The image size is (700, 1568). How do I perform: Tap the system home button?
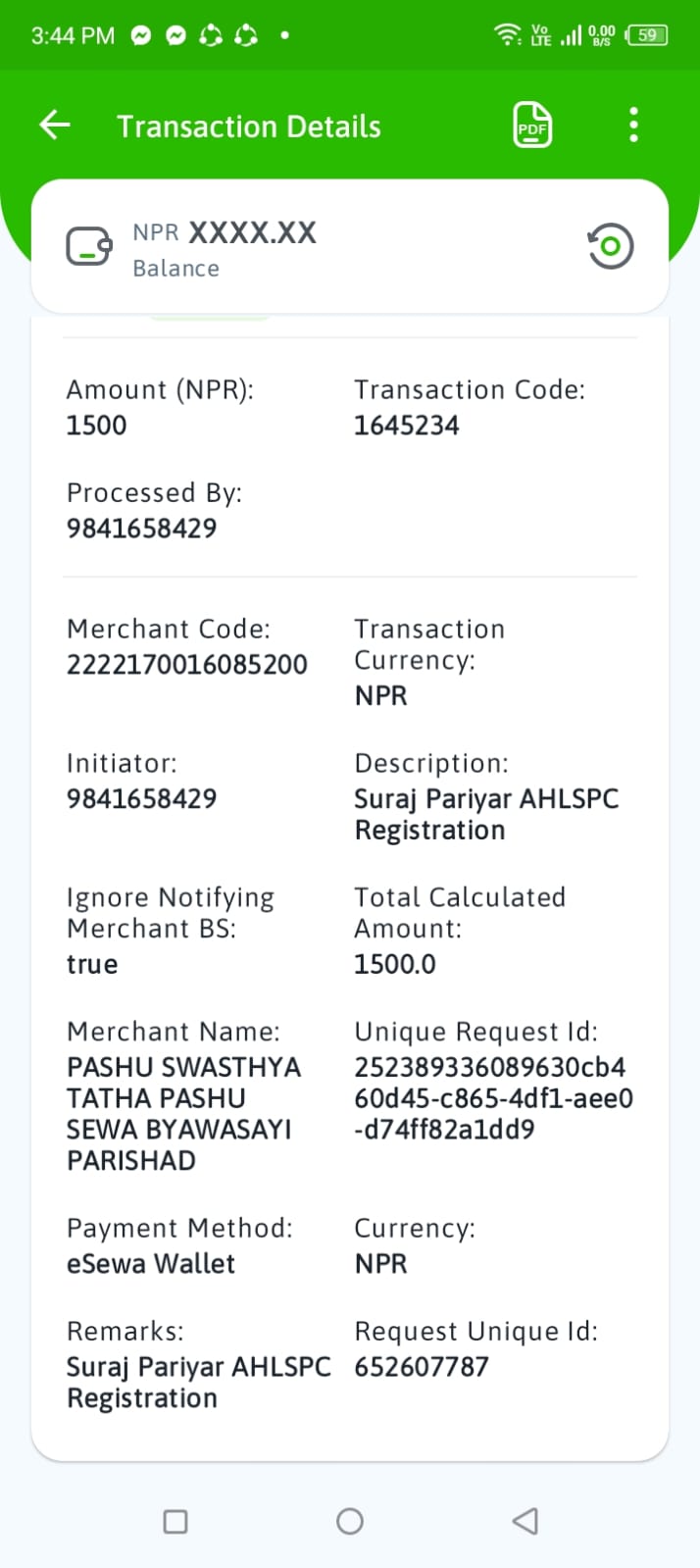coord(350,1521)
